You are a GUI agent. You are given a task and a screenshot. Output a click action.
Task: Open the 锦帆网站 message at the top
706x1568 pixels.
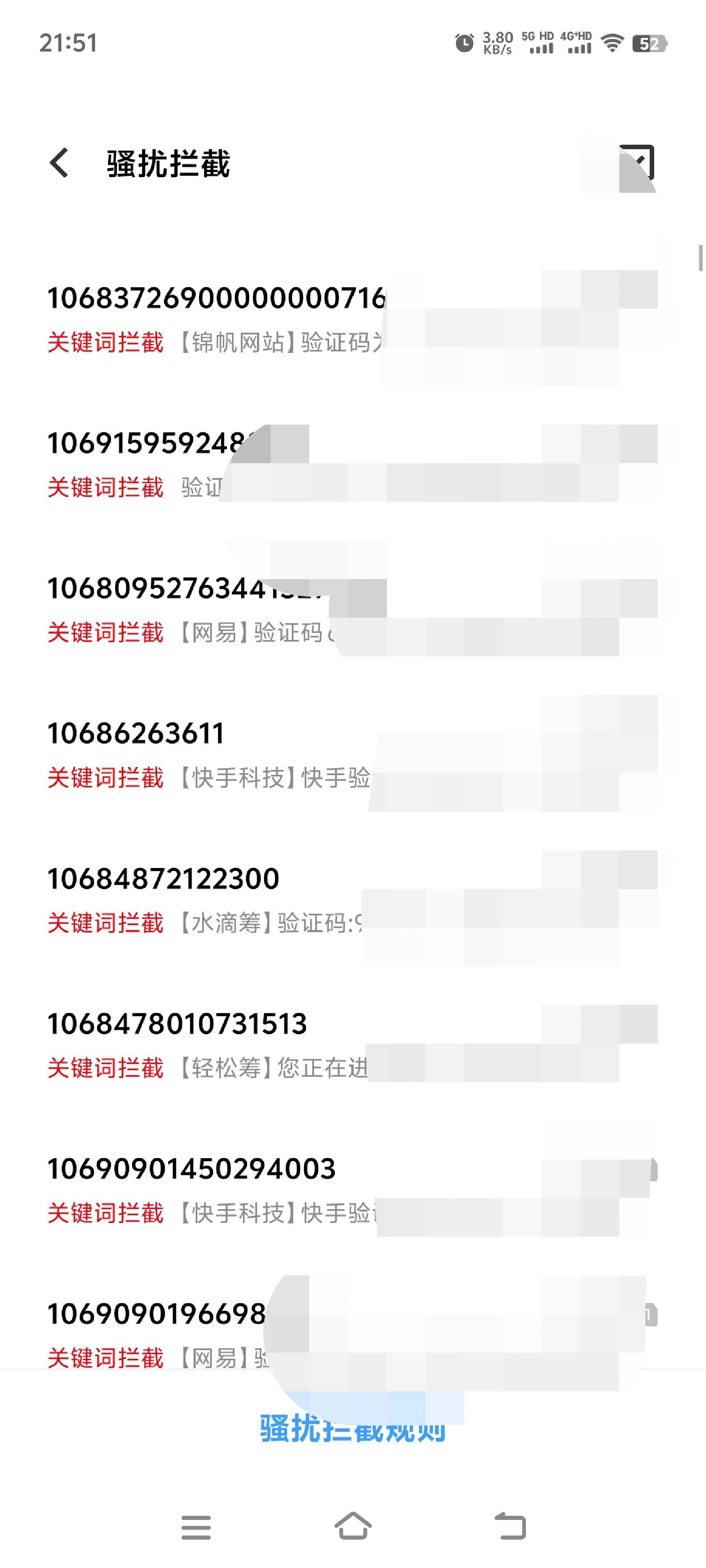pos(244,320)
